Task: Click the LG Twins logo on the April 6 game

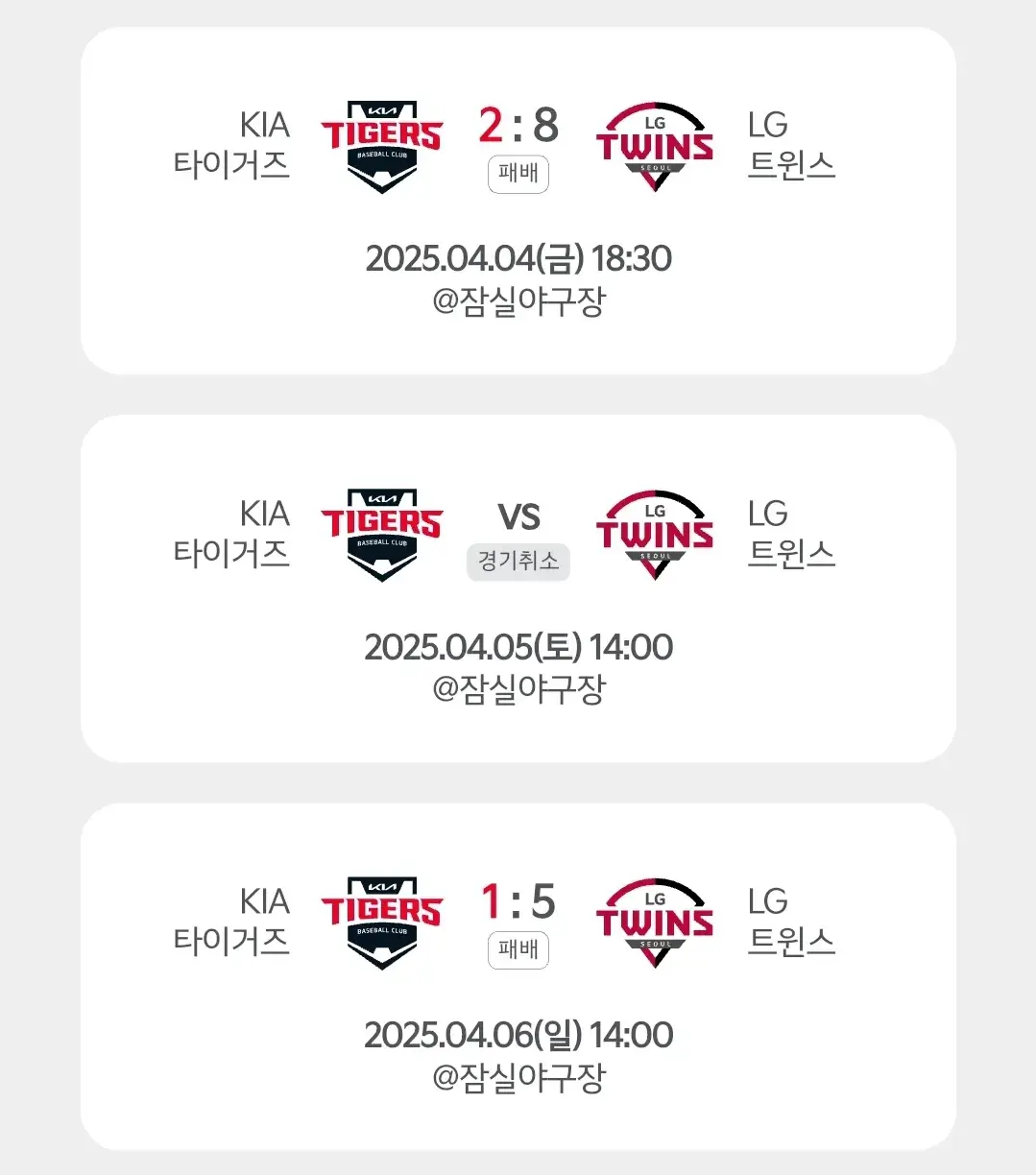Action: pyautogui.click(x=654, y=922)
